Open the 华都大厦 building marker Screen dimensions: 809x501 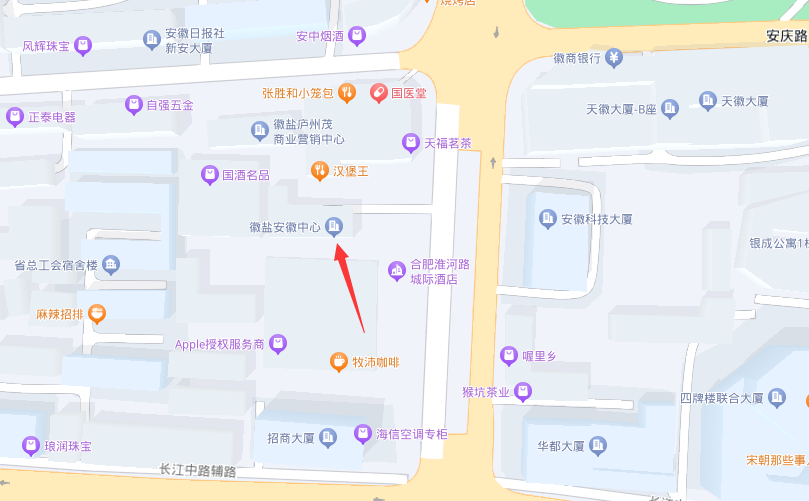597,445
